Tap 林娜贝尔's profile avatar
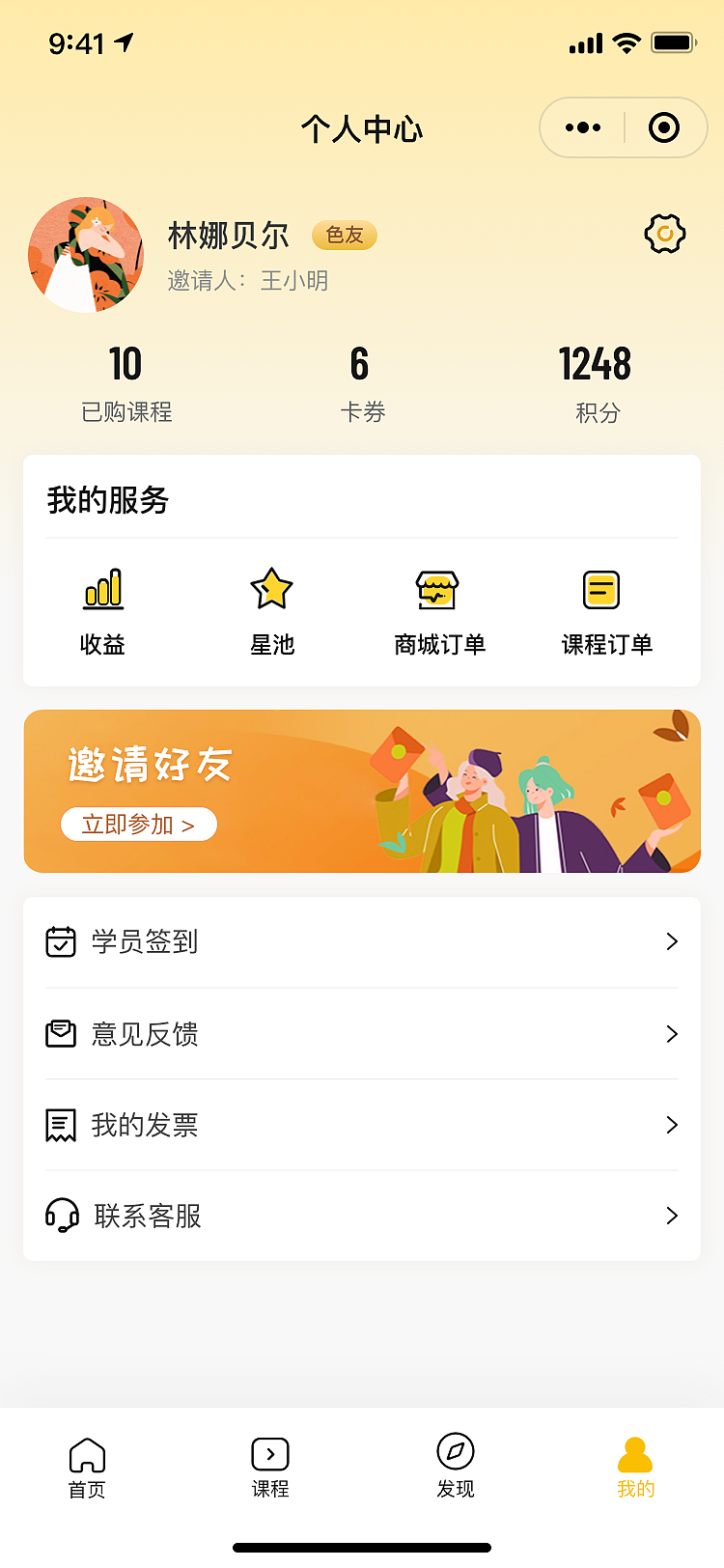724x1568 pixels. 85,254
